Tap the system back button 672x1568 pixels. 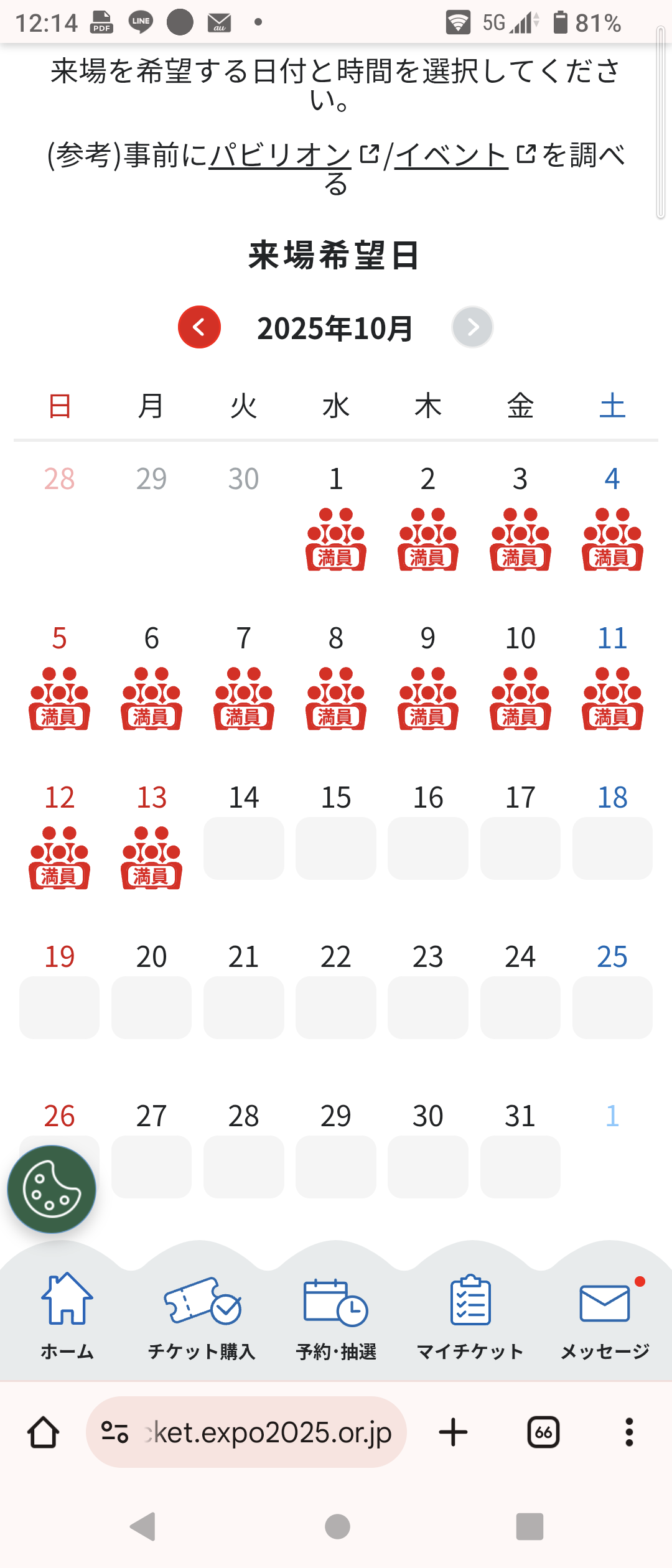(143, 1526)
